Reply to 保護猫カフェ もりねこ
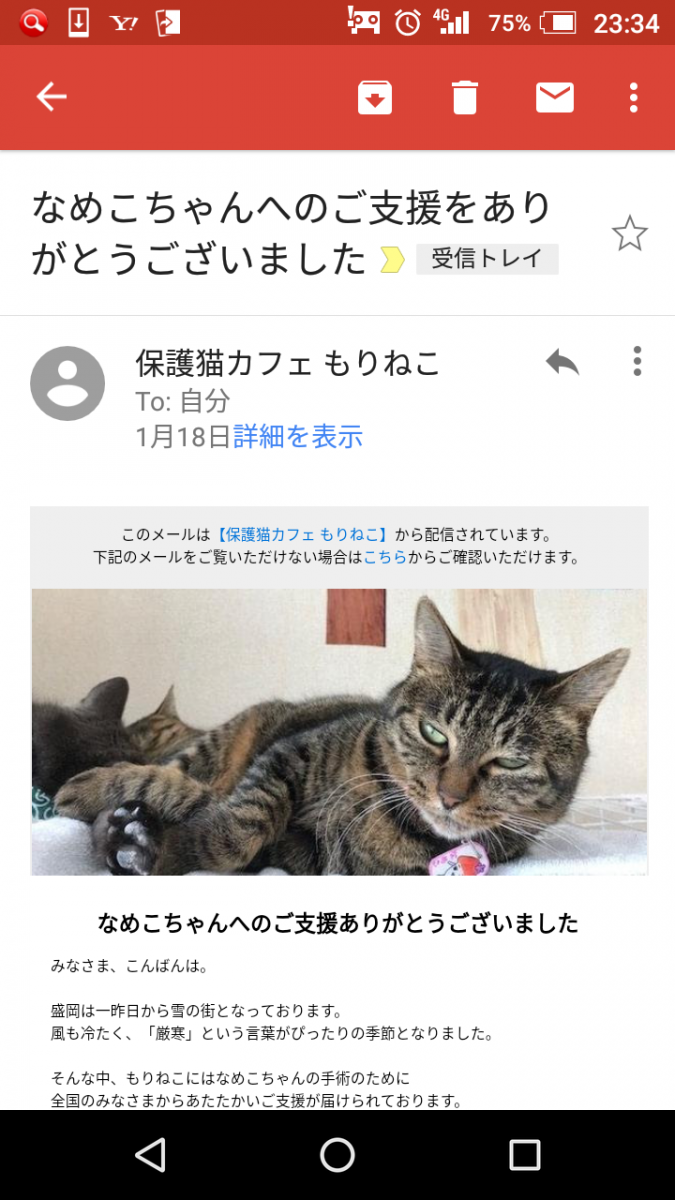Viewport: 675px width, 1200px height. click(x=562, y=362)
